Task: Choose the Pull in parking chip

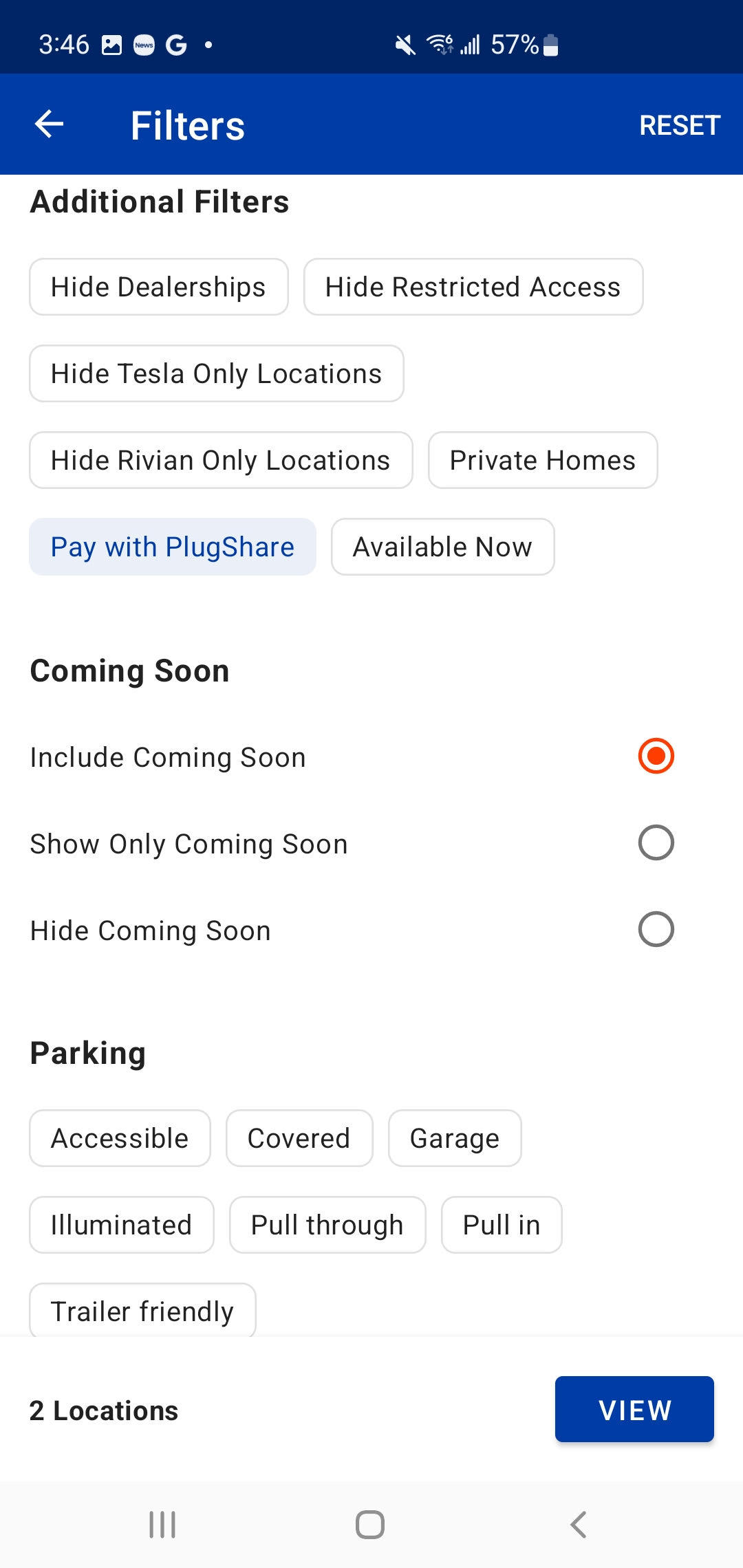Action: [501, 1225]
